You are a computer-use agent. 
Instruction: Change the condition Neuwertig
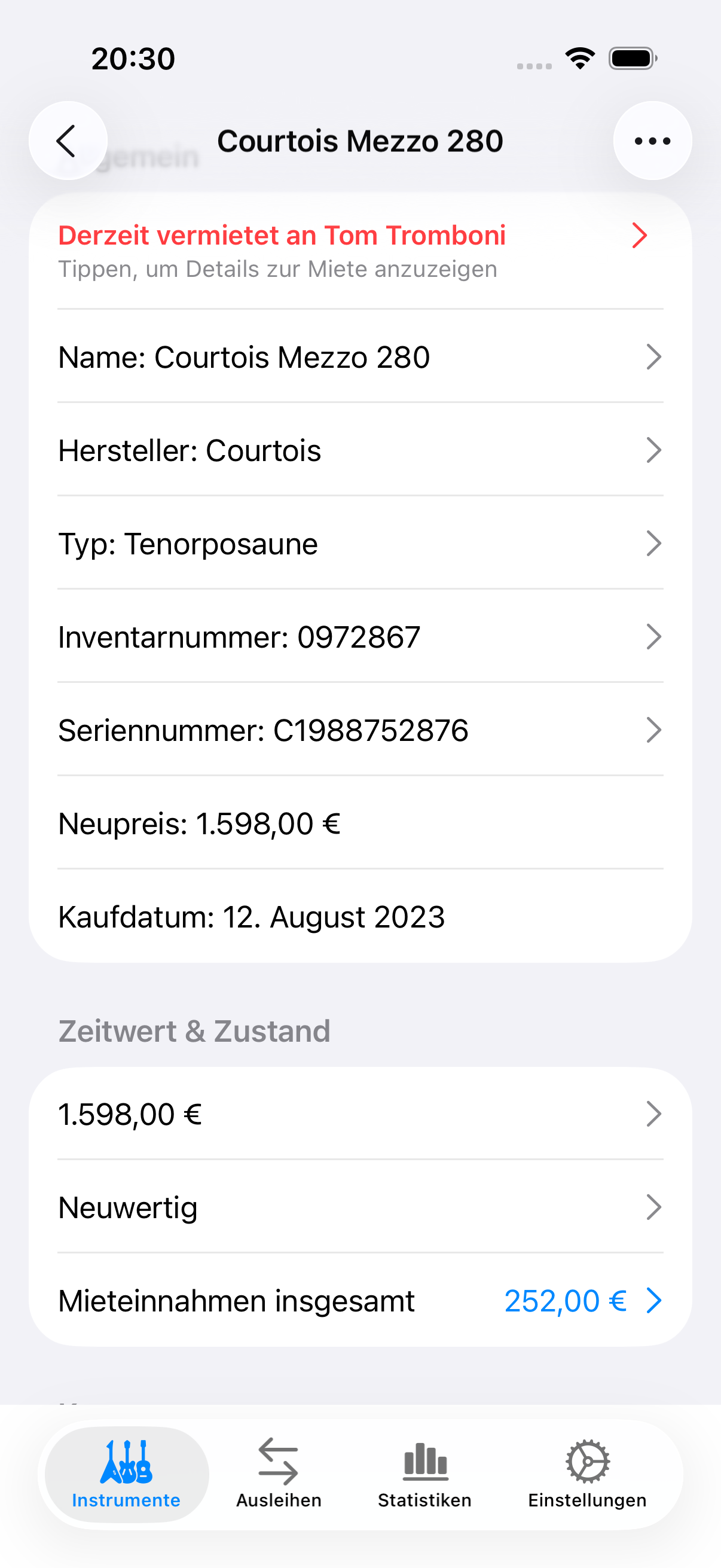[x=360, y=1206]
